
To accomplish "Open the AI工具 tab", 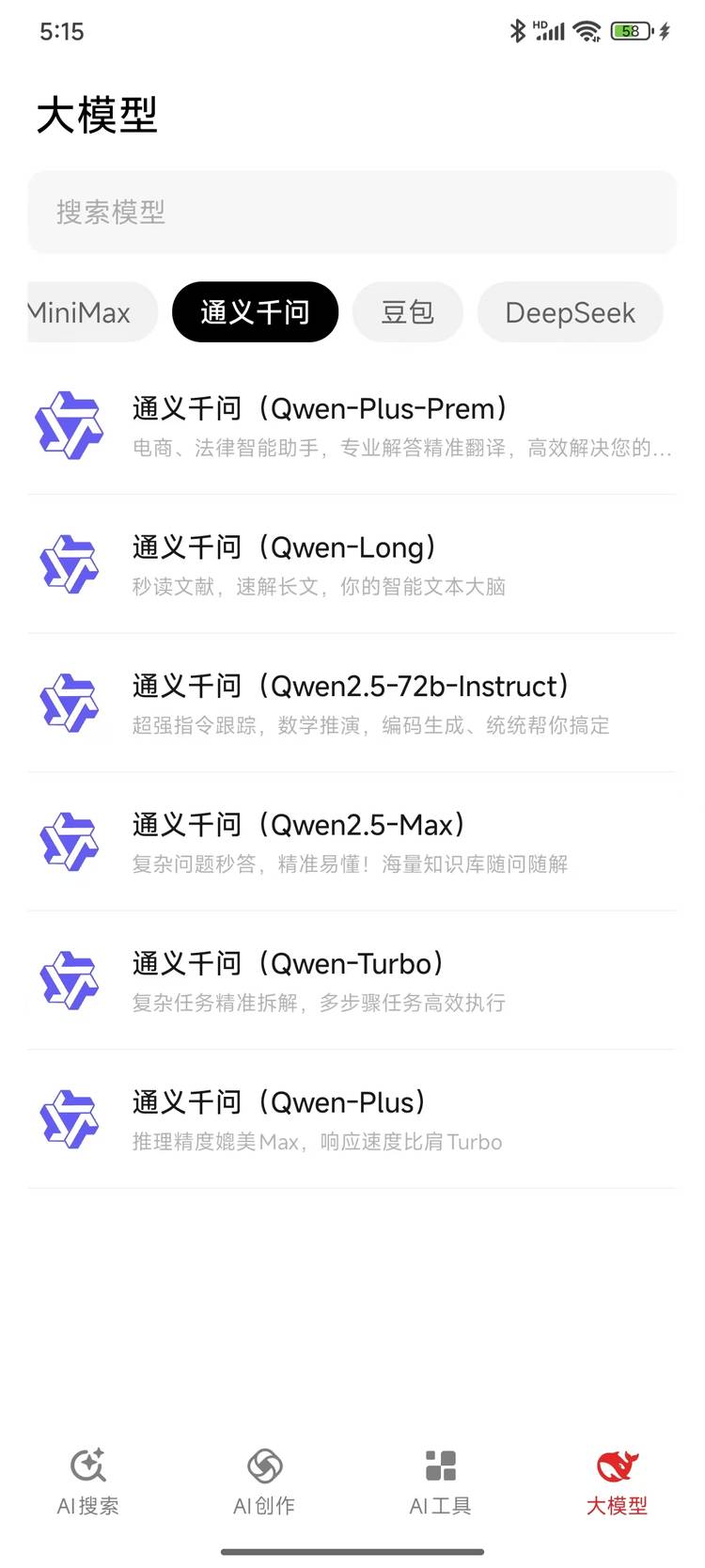I will point(440,1481).
